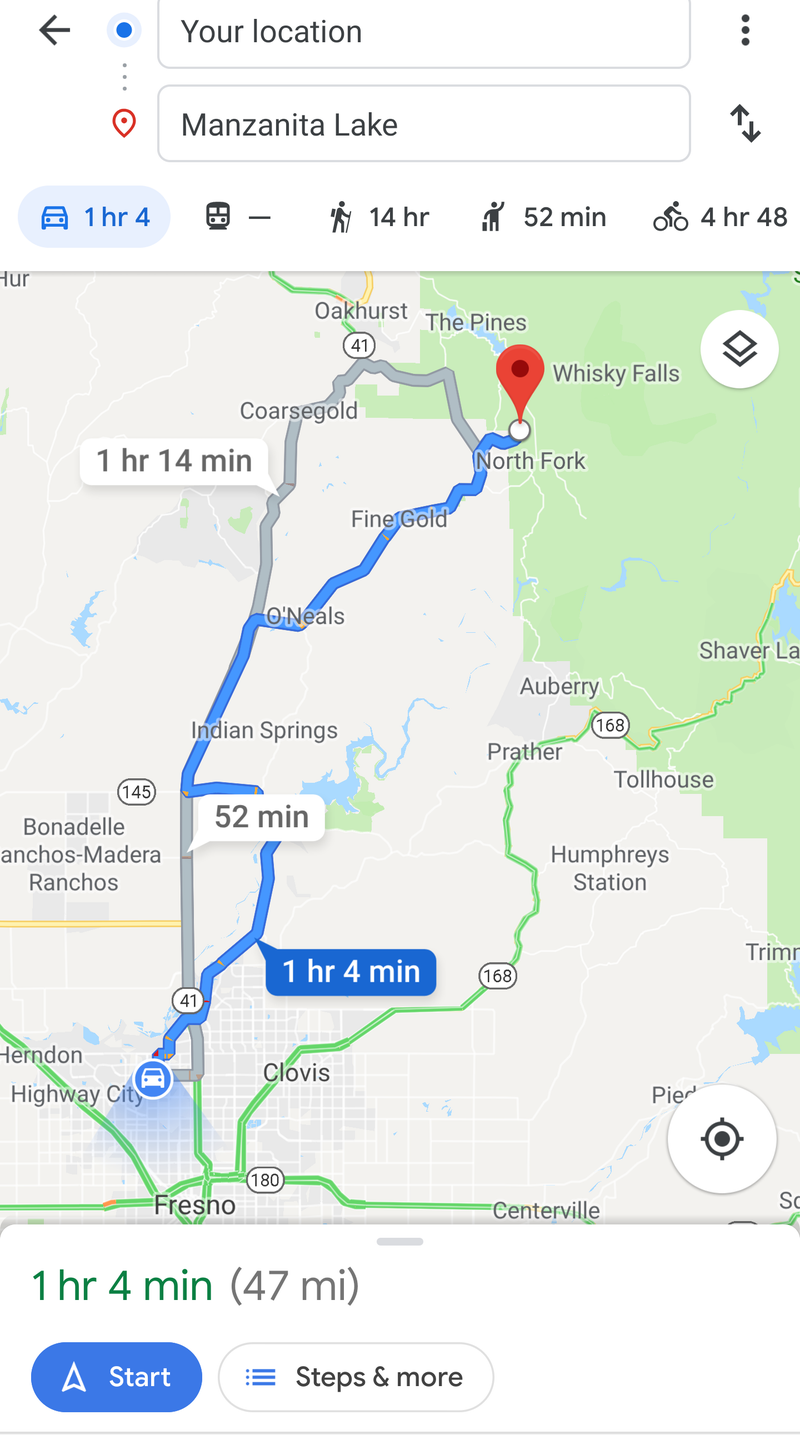The width and height of the screenshot is (800, 1435).
Task: Switch to the transit mode tab
Action: click(238, 217)
